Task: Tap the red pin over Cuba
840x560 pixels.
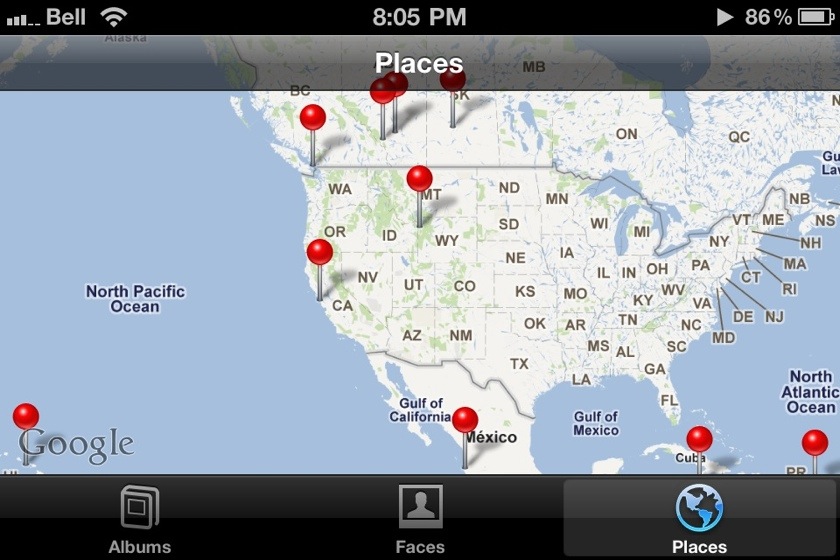Action: [699, 439]
